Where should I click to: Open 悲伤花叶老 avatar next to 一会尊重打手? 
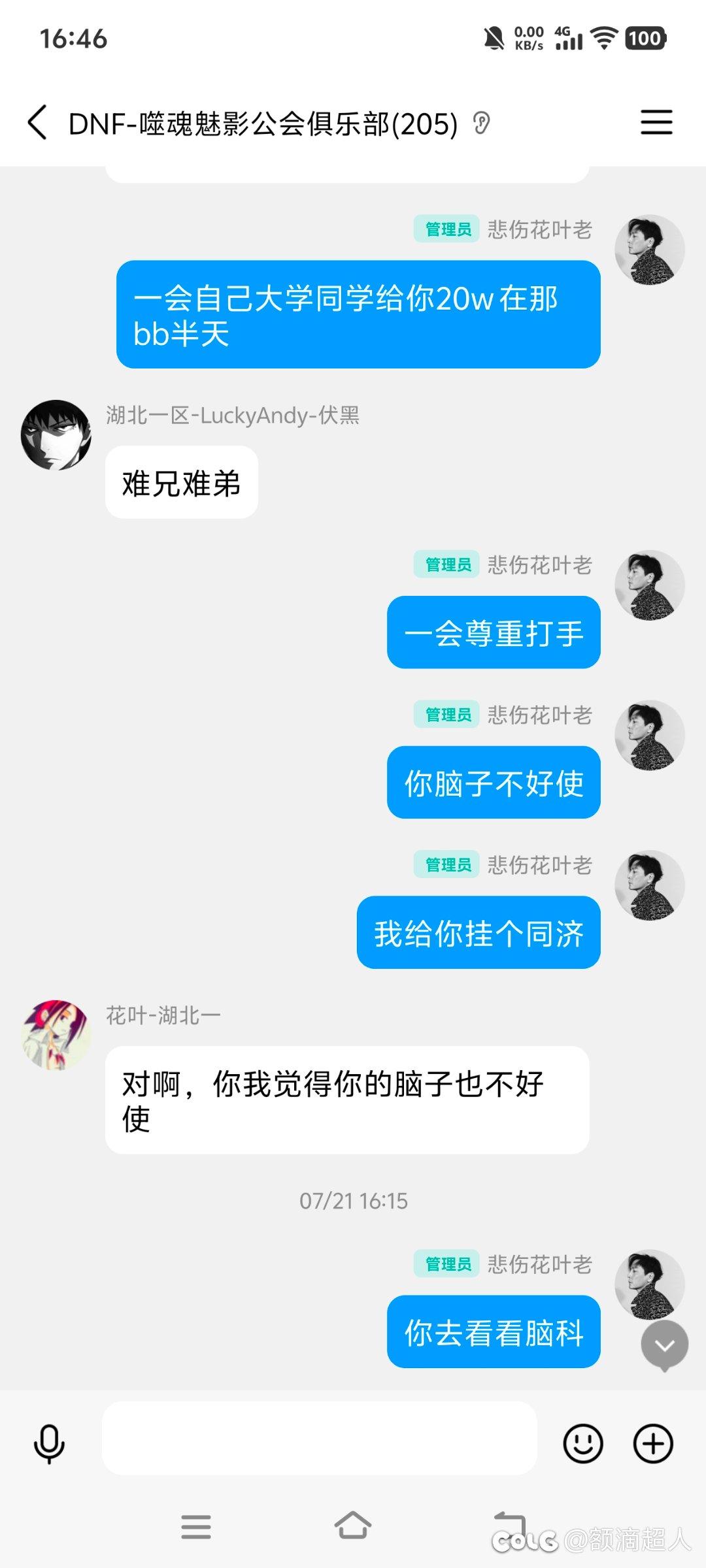pyautogui.click(x=650, y=585)
